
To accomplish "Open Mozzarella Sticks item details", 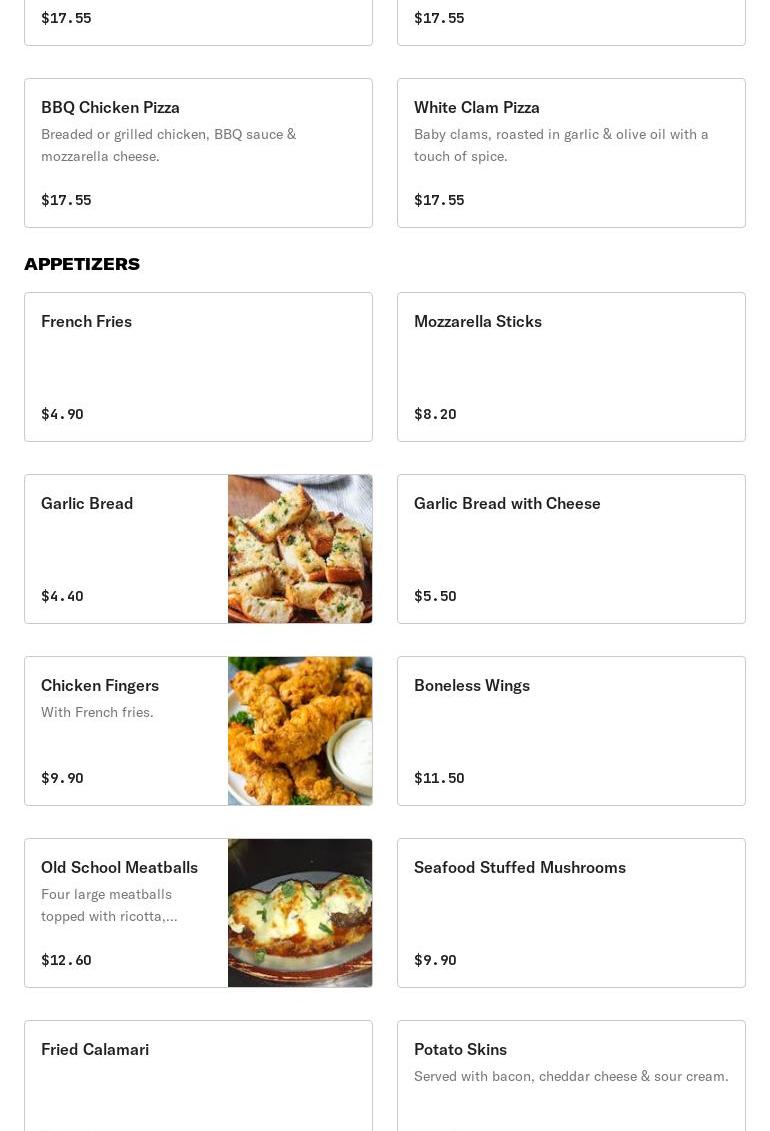I will coord(571,367).
